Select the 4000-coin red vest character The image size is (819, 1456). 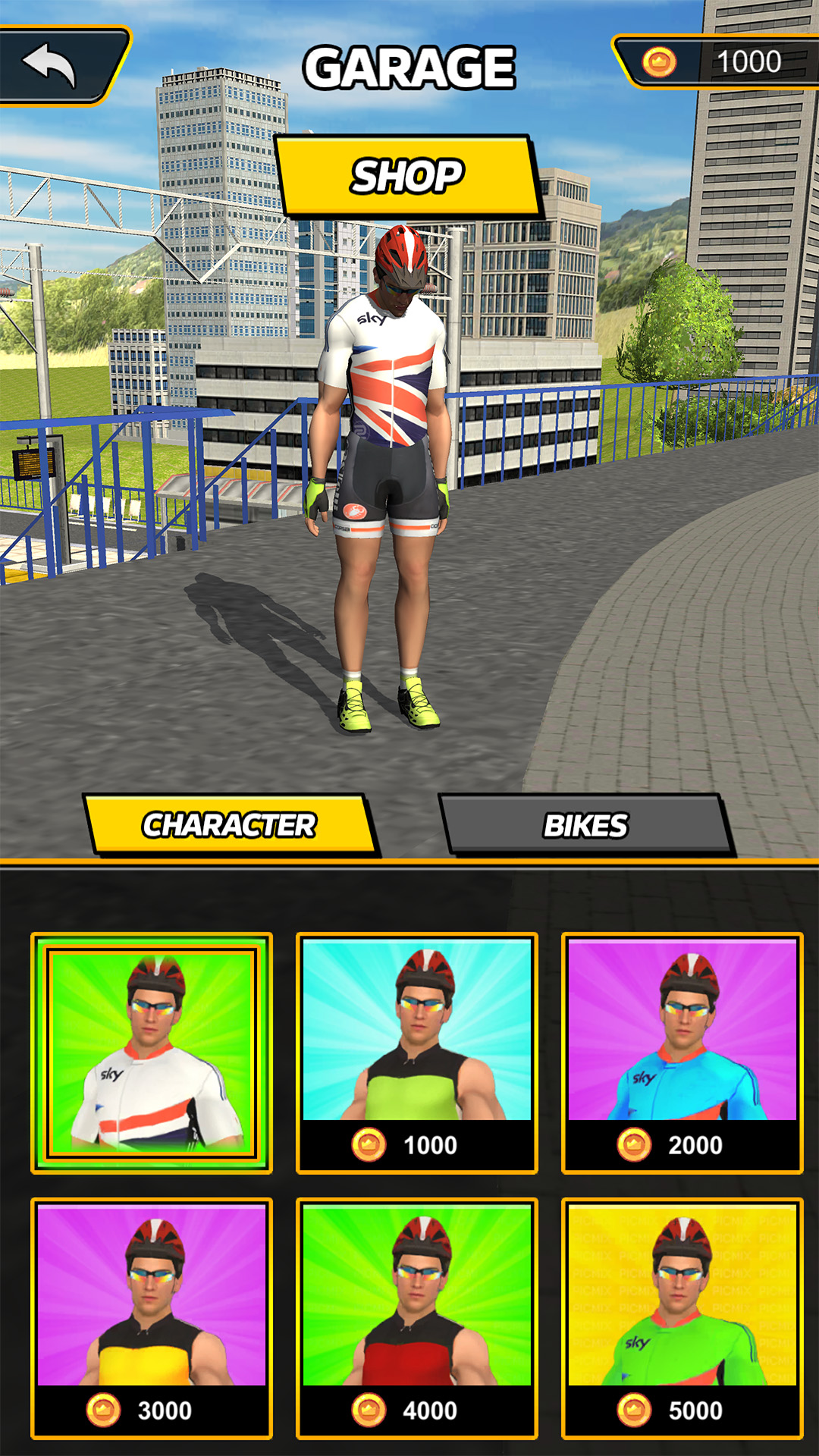point(417,1319)
